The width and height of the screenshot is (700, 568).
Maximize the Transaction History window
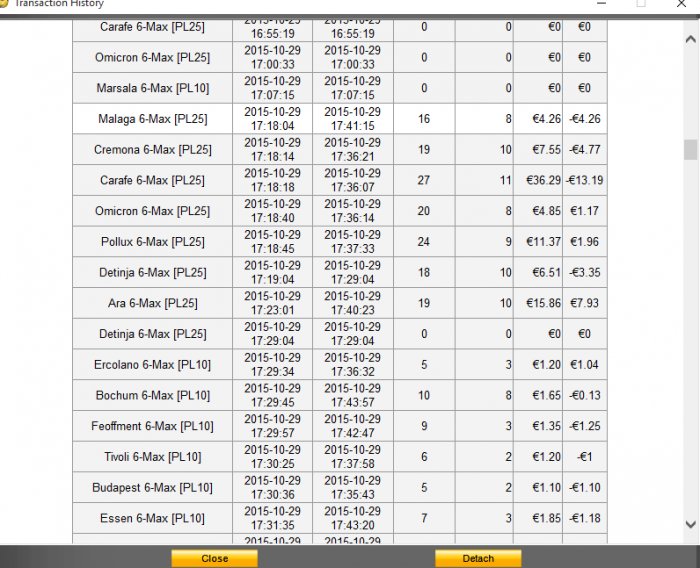coord(641,4)
